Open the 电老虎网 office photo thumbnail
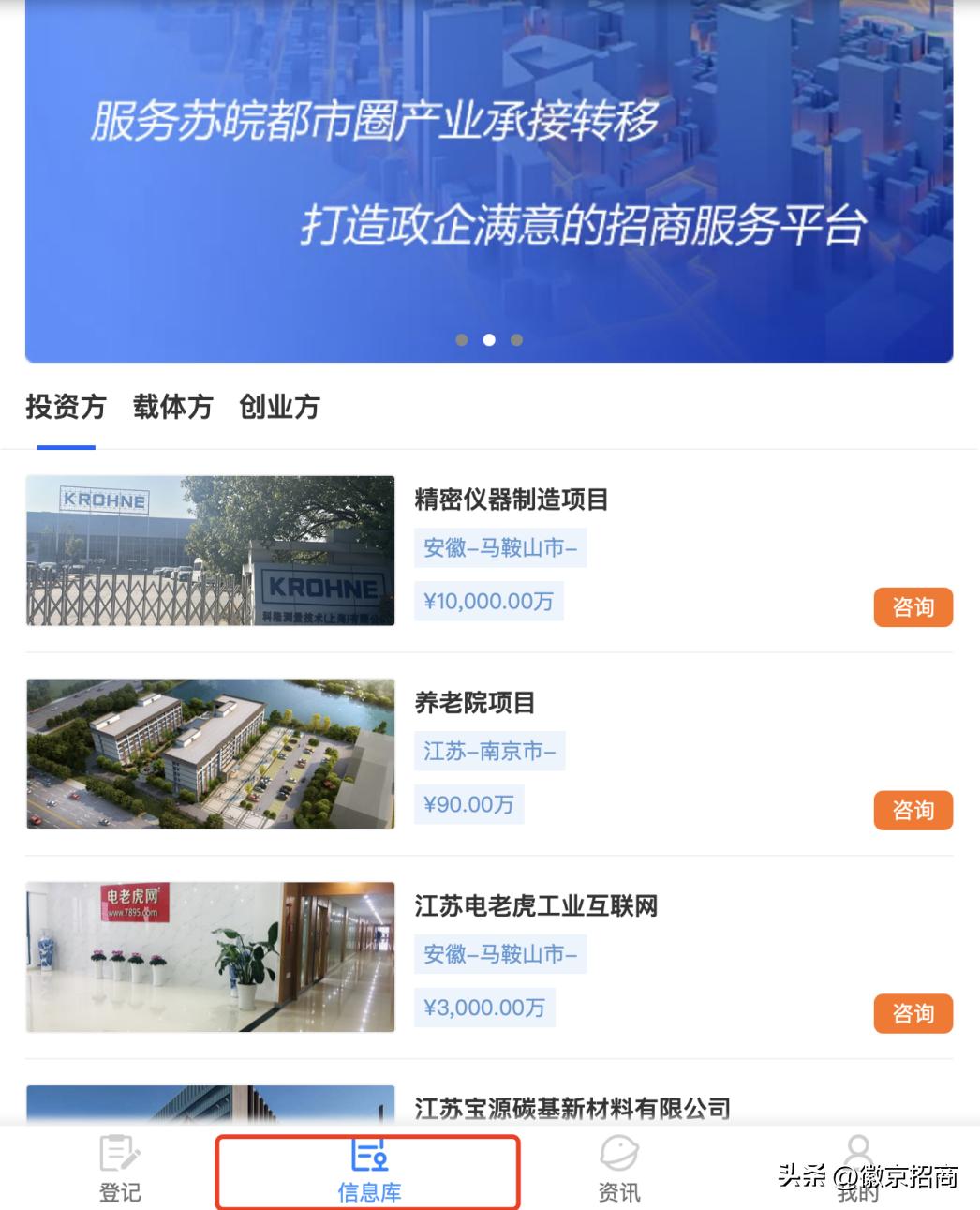Viewport: 980px width, 1210px height. 209,957
